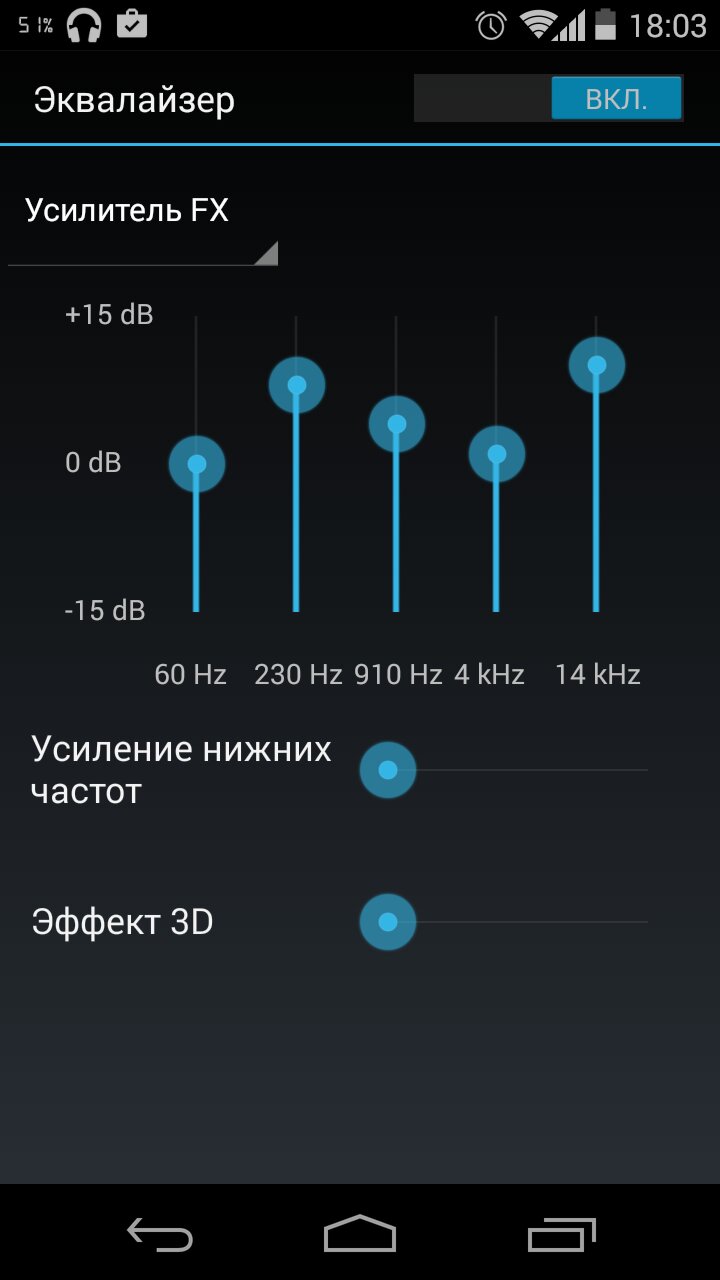Tap the 14 kHz band slider handle
This screenshot has height=1280, width=720.
(x=597, y=365)
